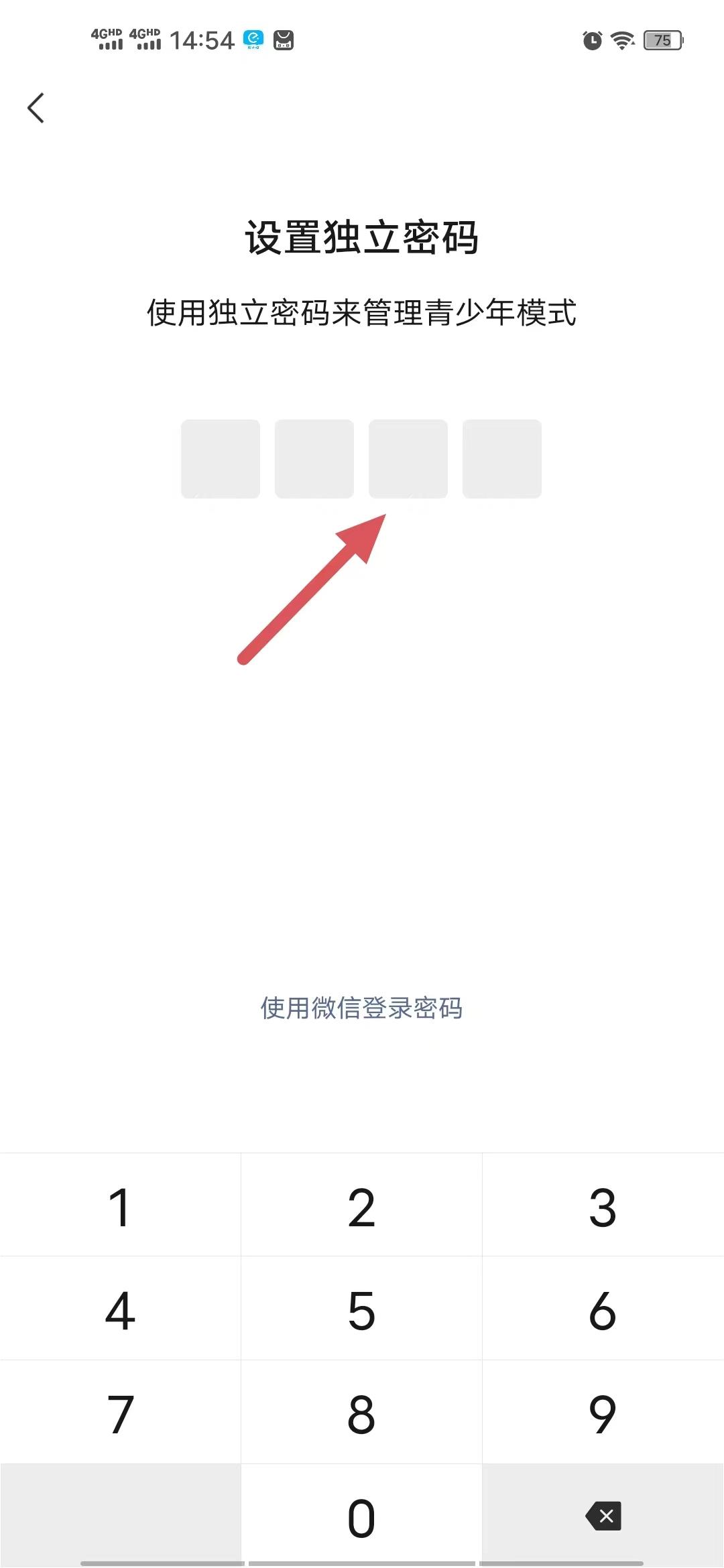This screenshot has height=1568, width=724.
Task: Enter digit 7 on the keypad
Action: pyautogui.click(x=120, y=1414)
